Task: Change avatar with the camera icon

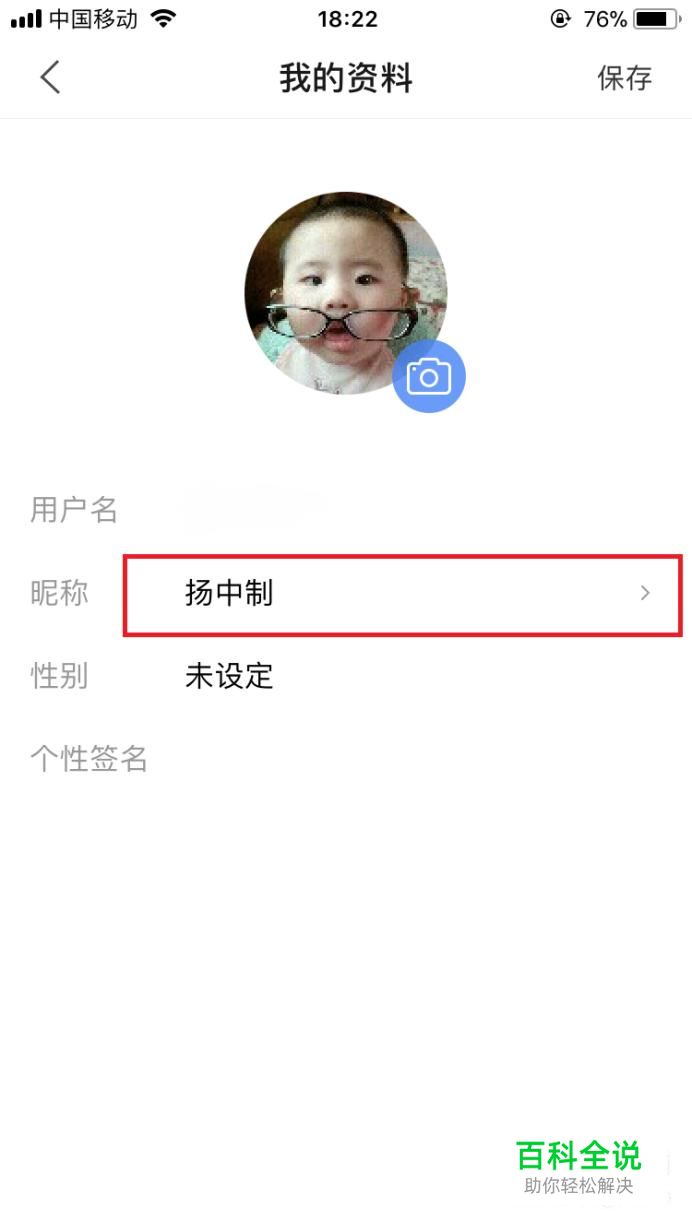Action: (x=428, y=376)
